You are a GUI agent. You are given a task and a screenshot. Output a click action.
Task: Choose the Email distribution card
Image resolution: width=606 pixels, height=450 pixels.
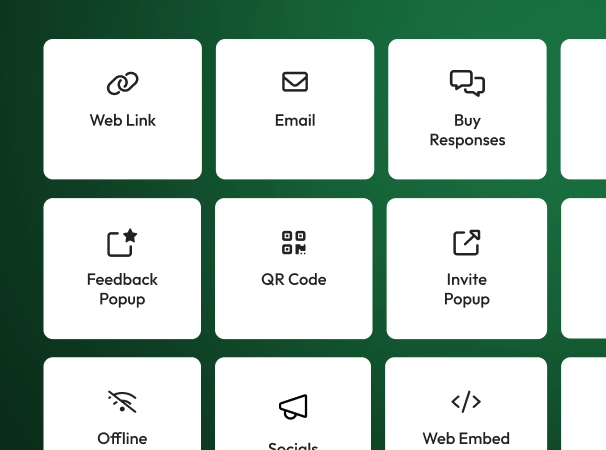tap(295, 109)
